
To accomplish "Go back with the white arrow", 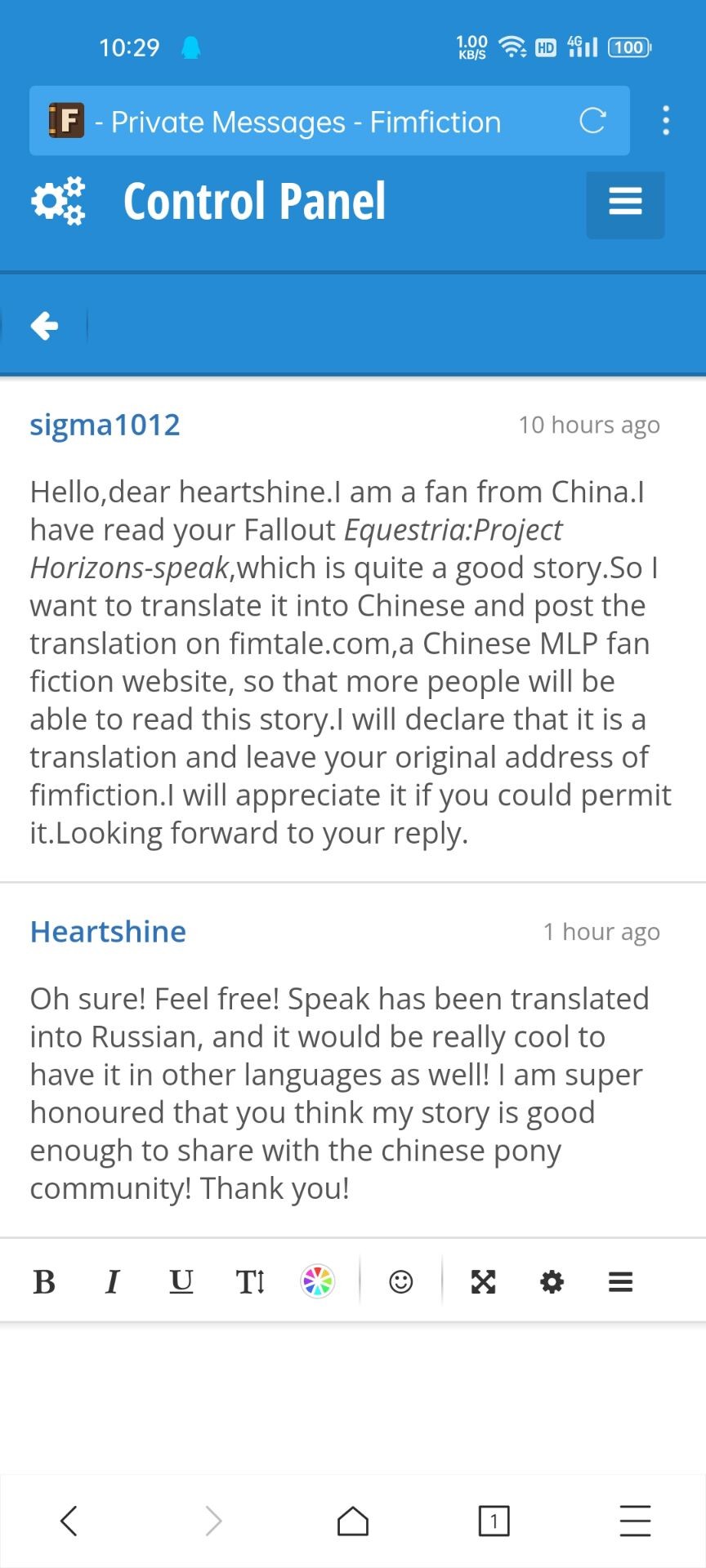I will 45,326.
